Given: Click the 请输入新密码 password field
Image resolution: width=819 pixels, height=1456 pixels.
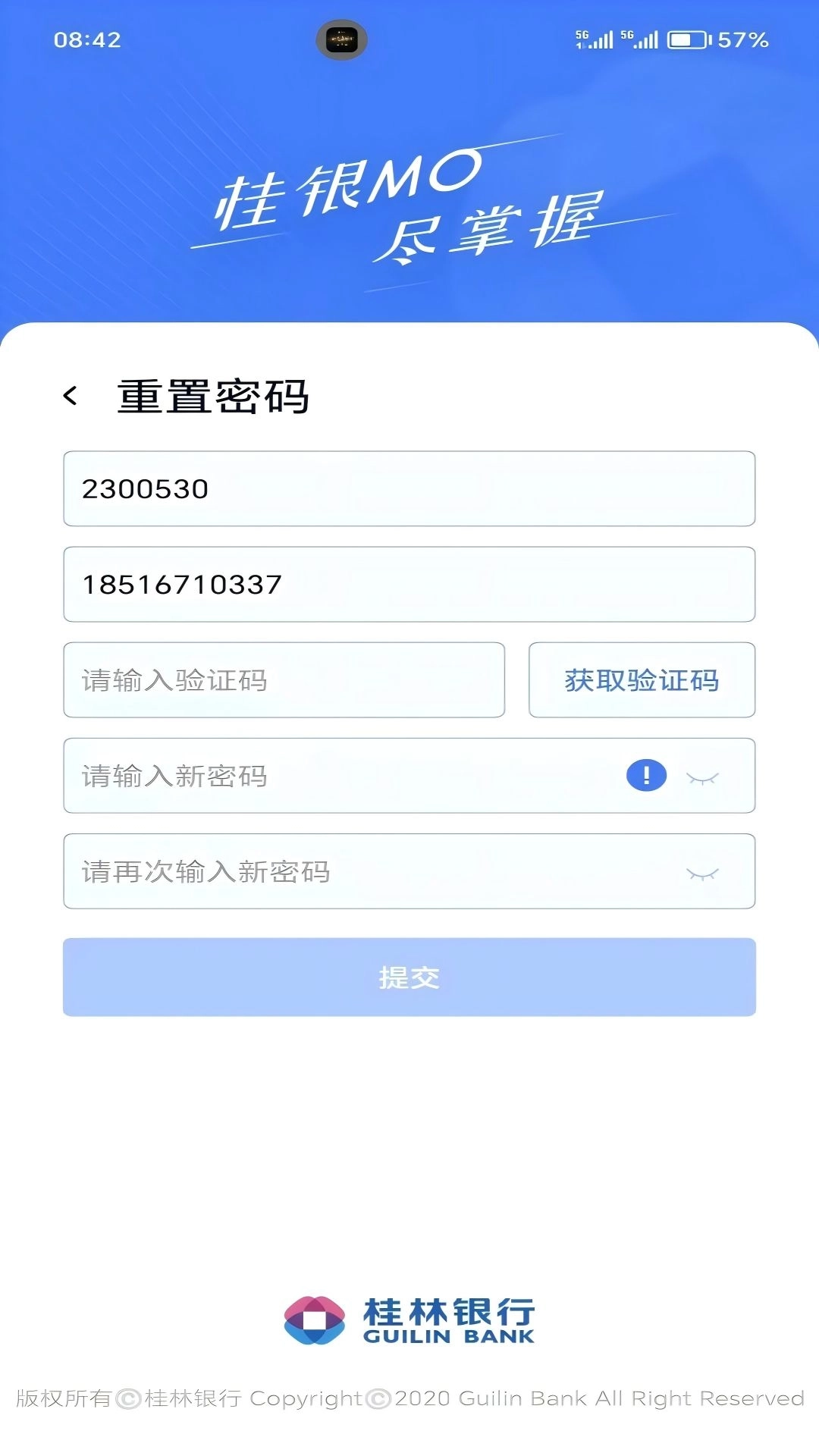Looking at the screenshot, I should coord(341,776).
